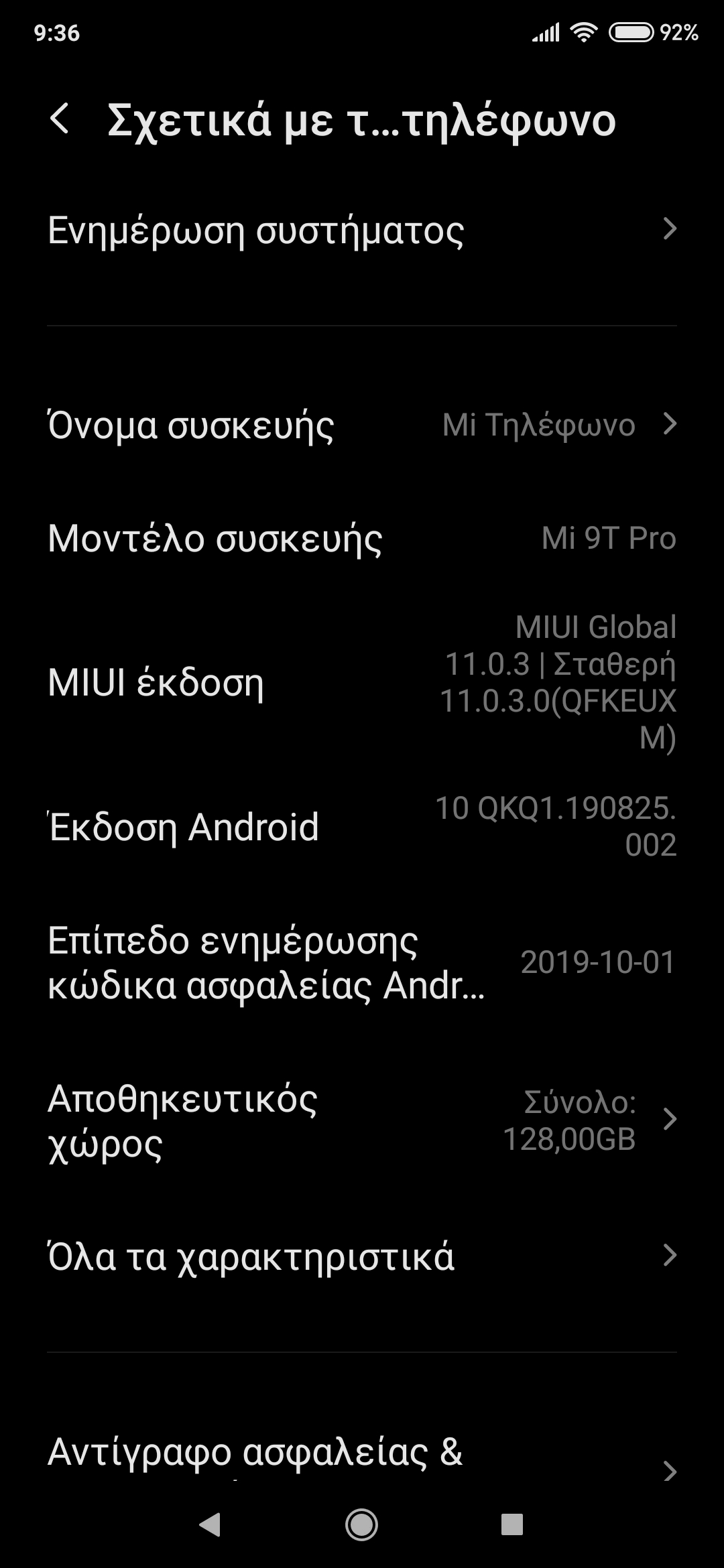Screen dimensions: 724x1568
Task: Open Ενημέρωση συστήματος
Action: 362,230
